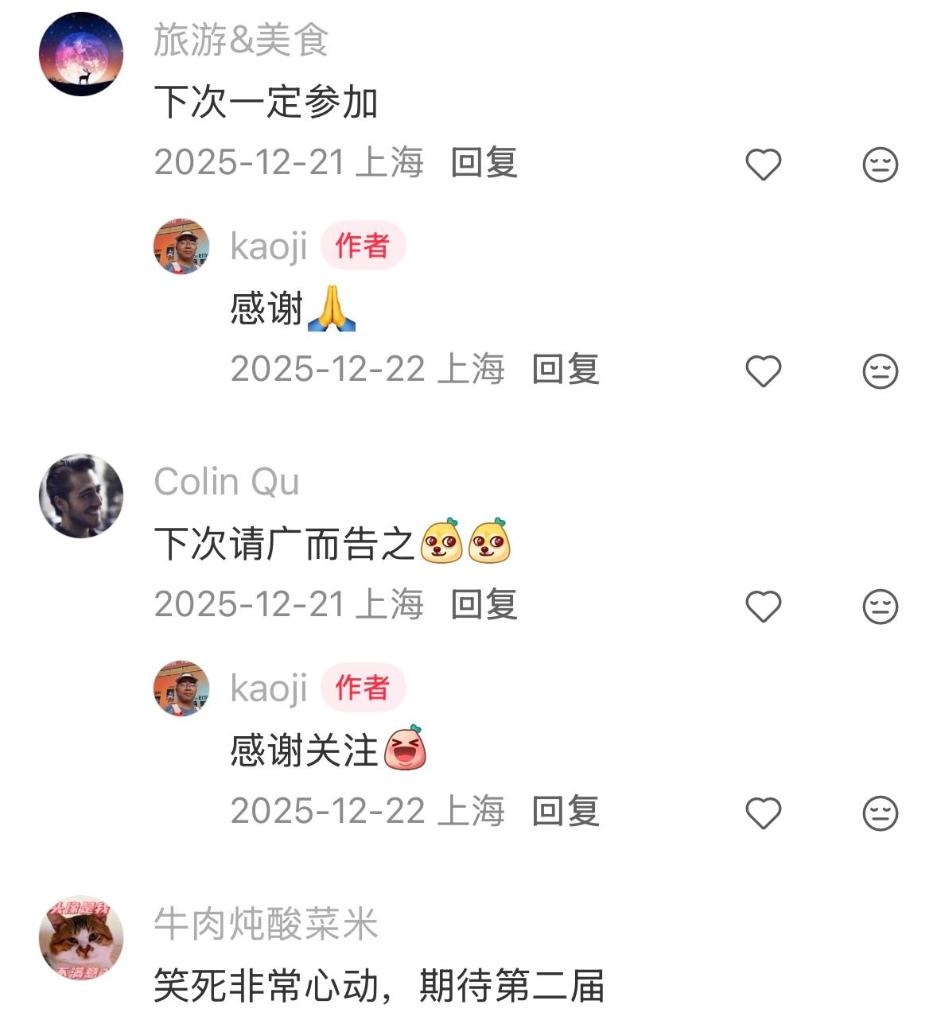The width and height of the screenshot is (937, 1024).
Task: Dislike kaoji's reply "感谢关注"
Action: click(880, 813)
